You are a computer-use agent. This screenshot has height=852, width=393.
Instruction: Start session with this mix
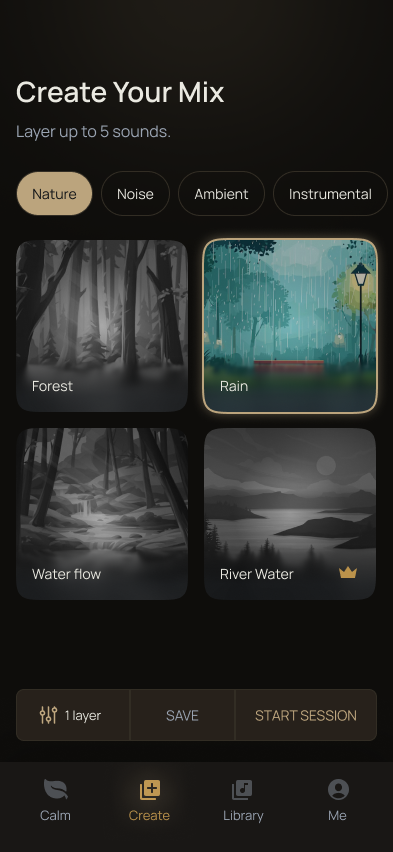[305, 715]
